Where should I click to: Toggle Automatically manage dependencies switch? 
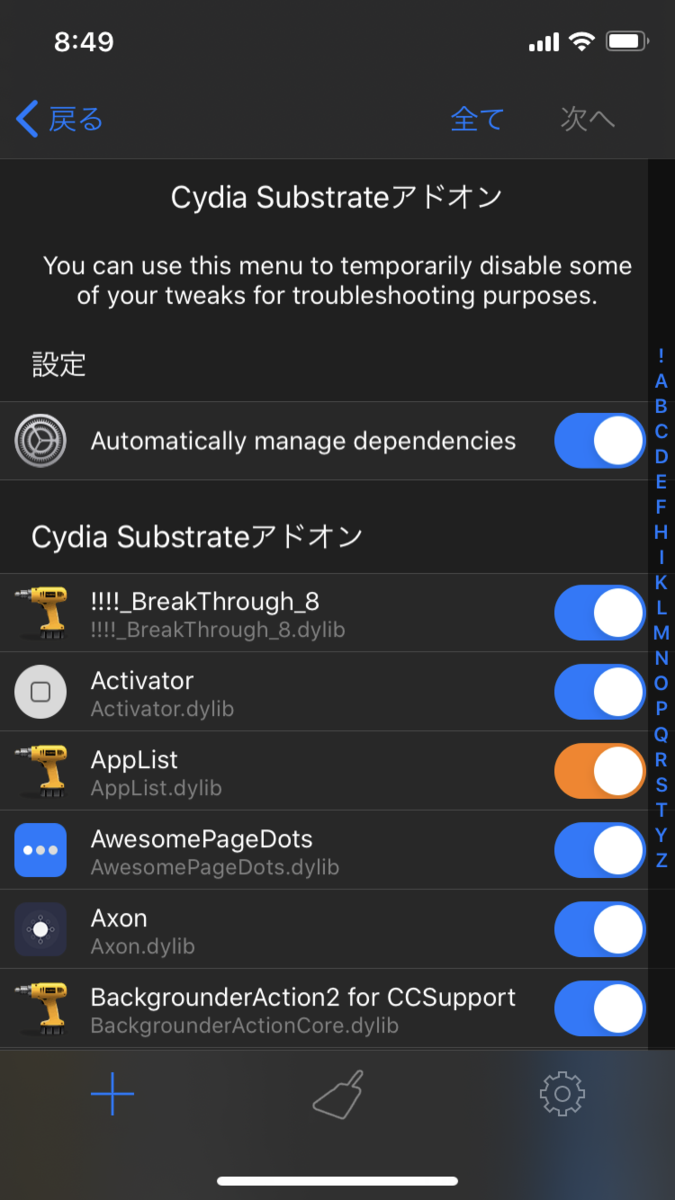[600, 441]
